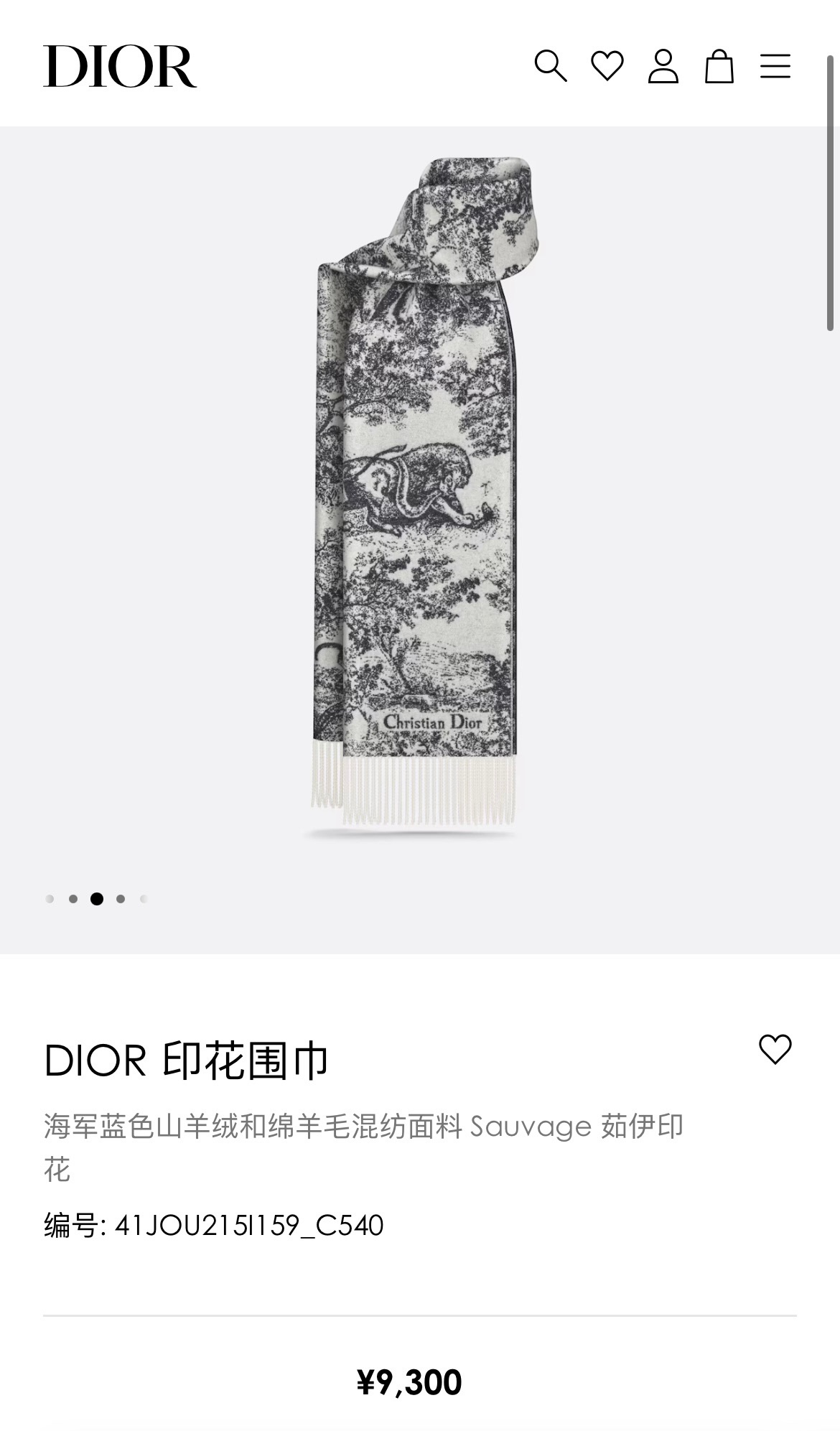Image resolution: width=840 pixels, height=1431 pixels.
Task: Select the second image indicator dot
Action: click(x=73, y=898)
